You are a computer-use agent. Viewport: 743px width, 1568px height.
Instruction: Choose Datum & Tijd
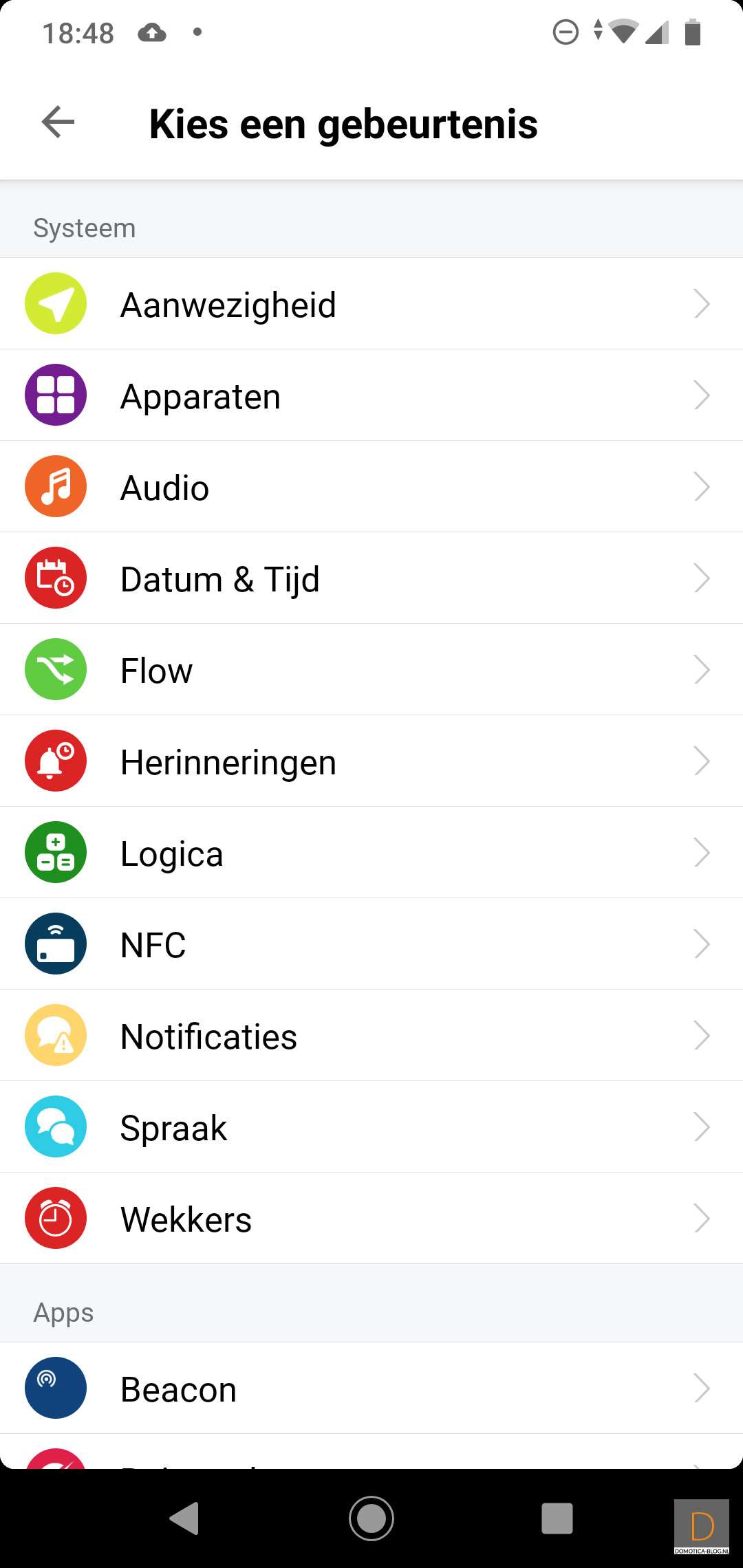pyautogui.click(x=371, y=578)
